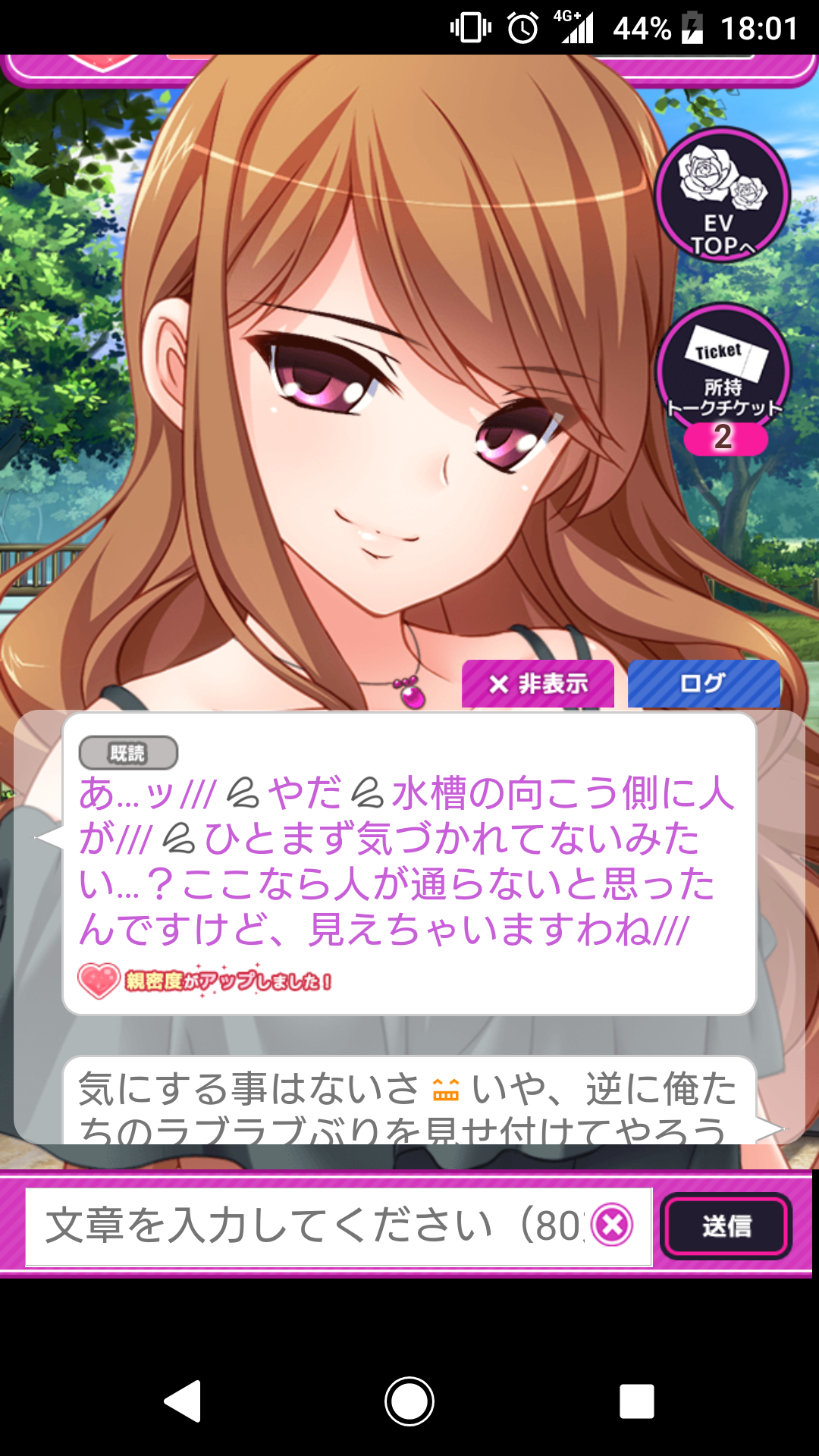Send the message with 送信
The width and height of the screenshot is (819, 1456).
pyautogui.click(x=726, y=1225)
